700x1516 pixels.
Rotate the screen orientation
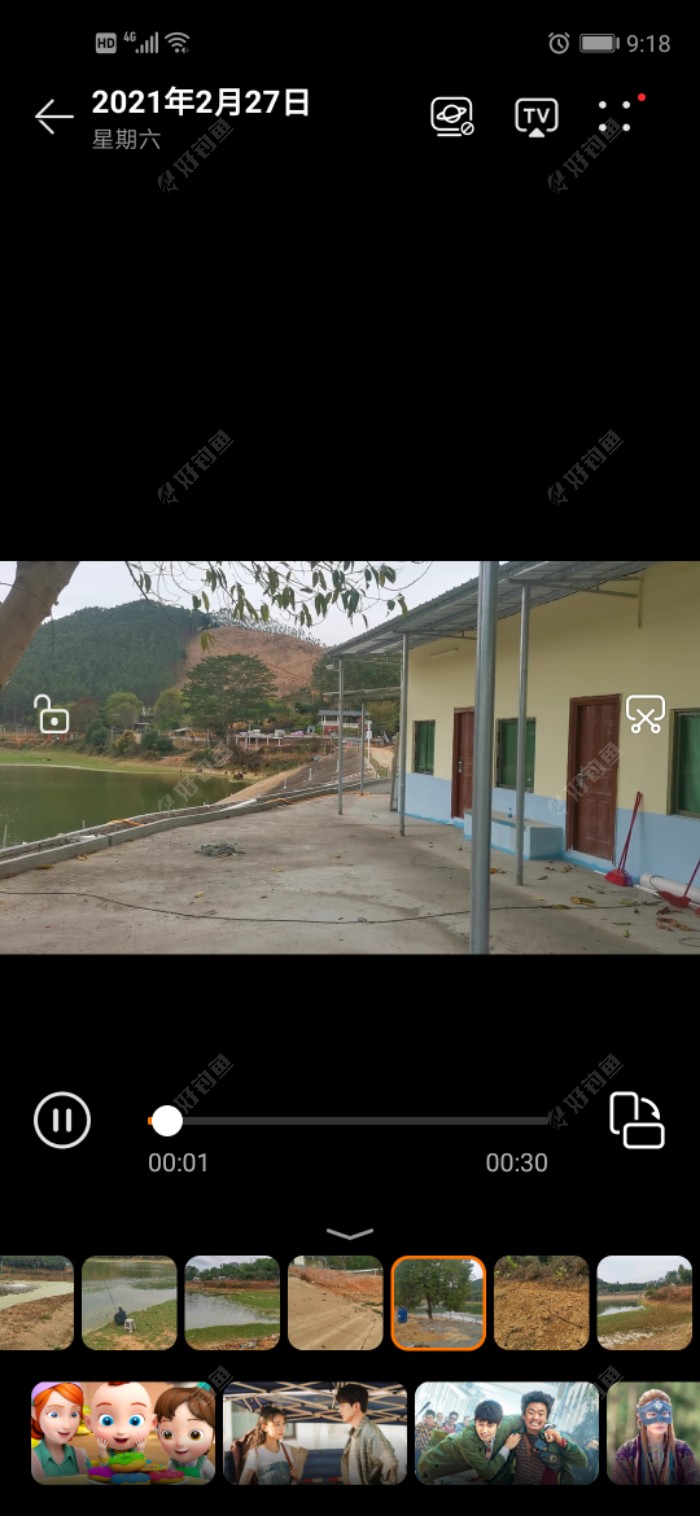(x=637, y=1120)
